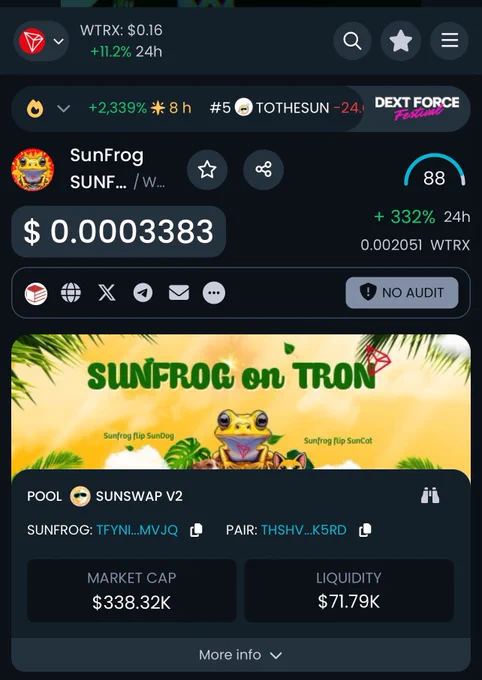482x680 pixels.
Task: Open the TFYNI...MVJQ token address link
Action: pos(137,530)
